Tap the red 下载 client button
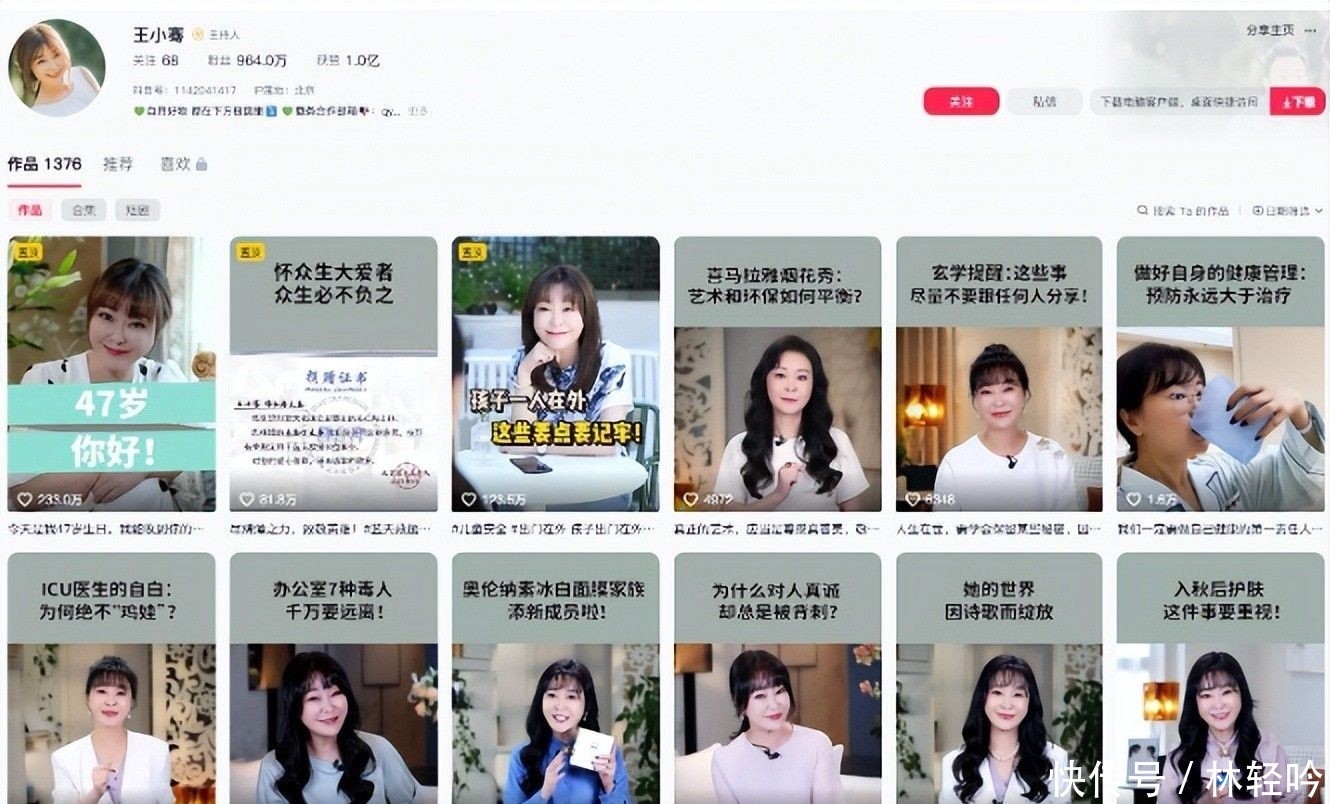1330x804 pixels. point(1297,101)
